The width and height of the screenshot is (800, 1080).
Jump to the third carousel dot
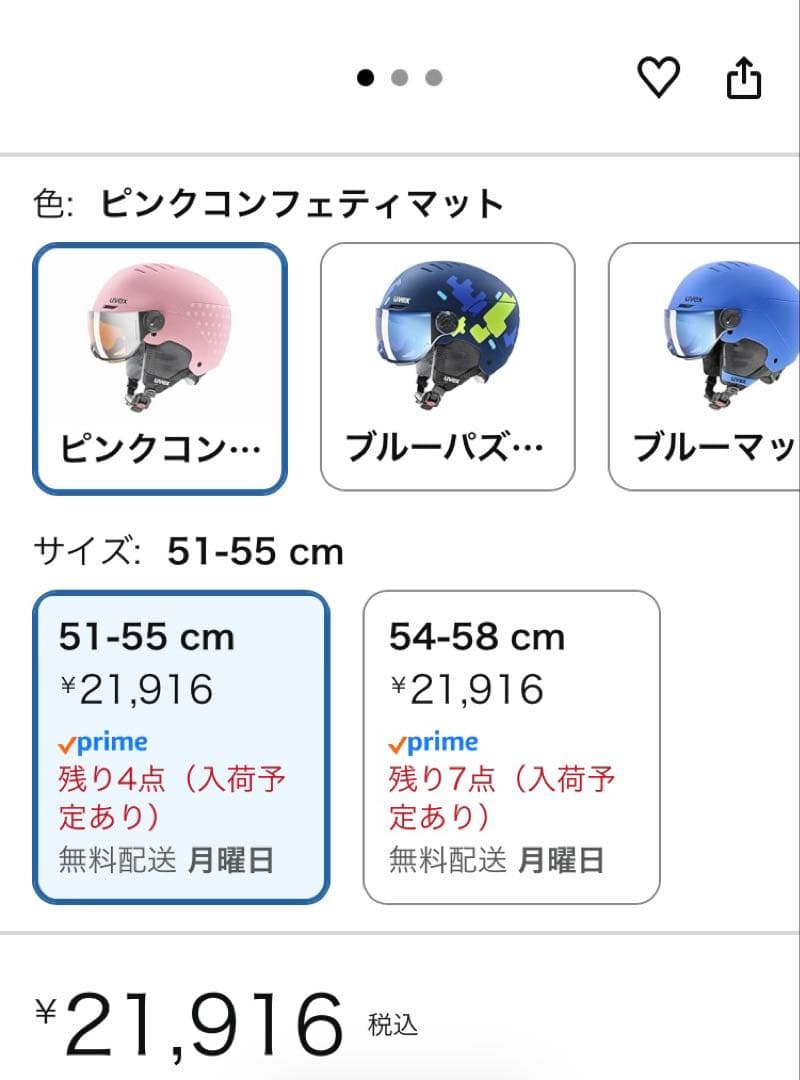tap(434, 76)
